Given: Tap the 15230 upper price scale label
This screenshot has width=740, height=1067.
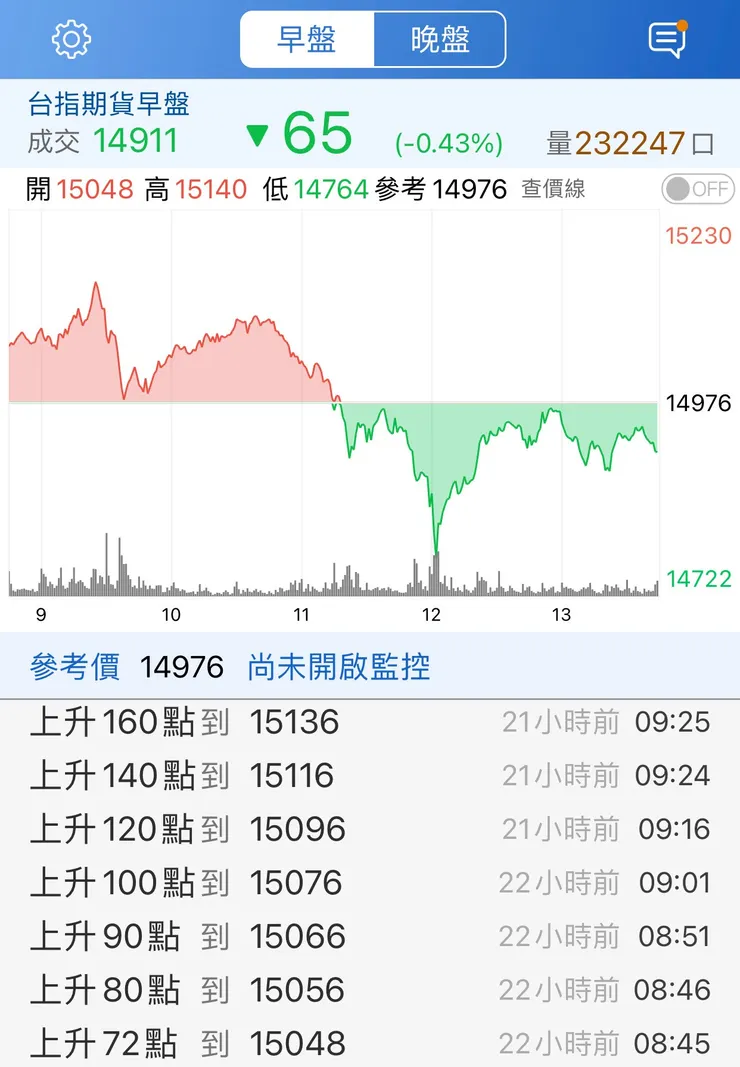Looking at the screenshot, I should click(697, 236).
